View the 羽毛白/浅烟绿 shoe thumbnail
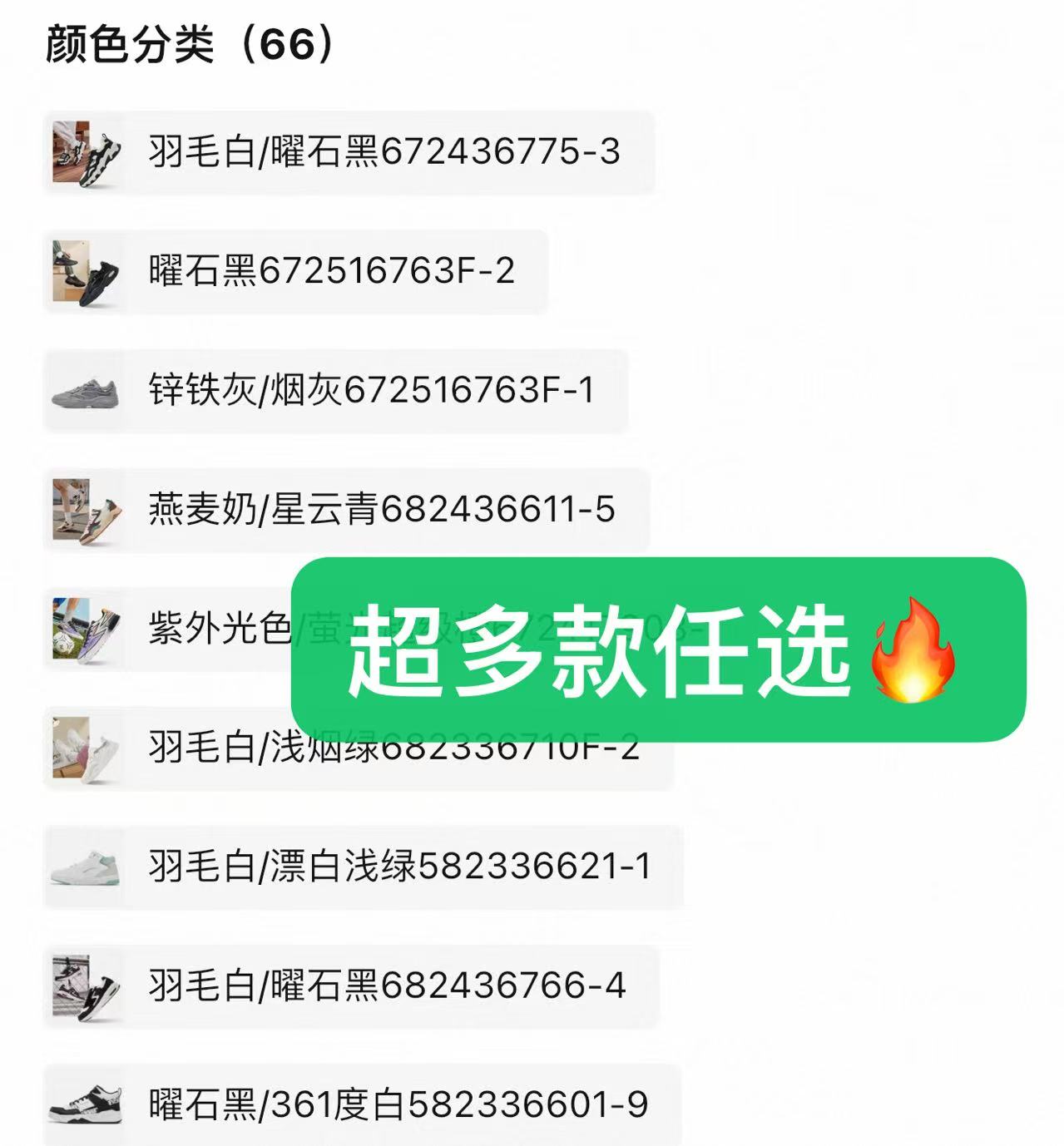 coord(83,746)
